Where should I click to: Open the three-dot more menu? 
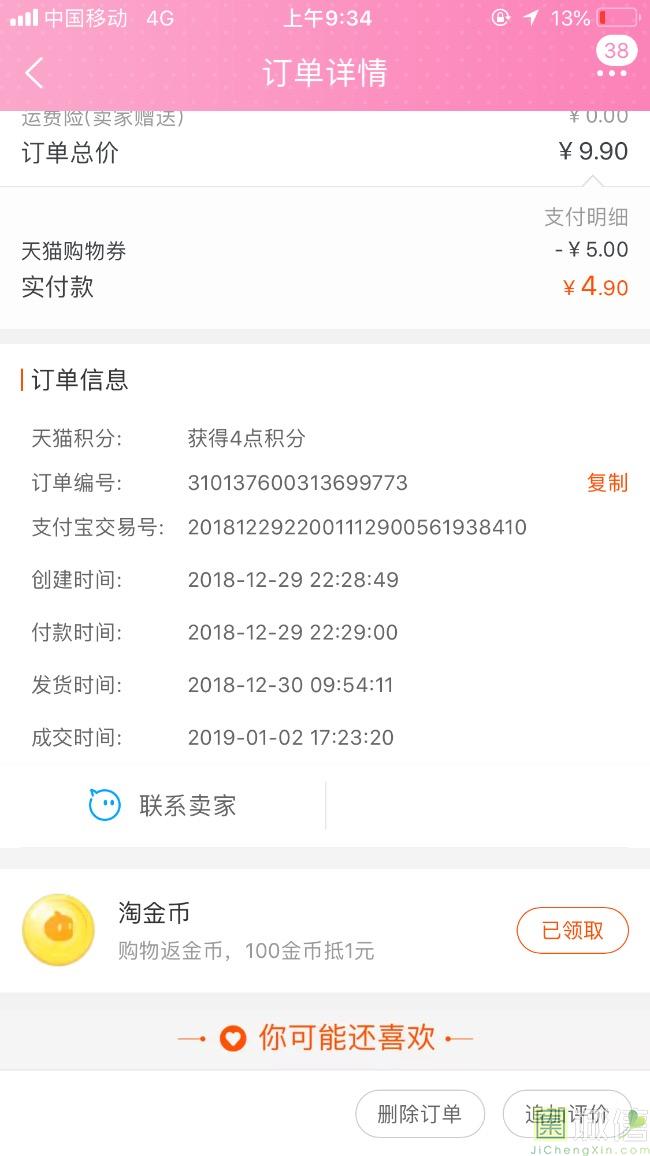pos(611,73)
